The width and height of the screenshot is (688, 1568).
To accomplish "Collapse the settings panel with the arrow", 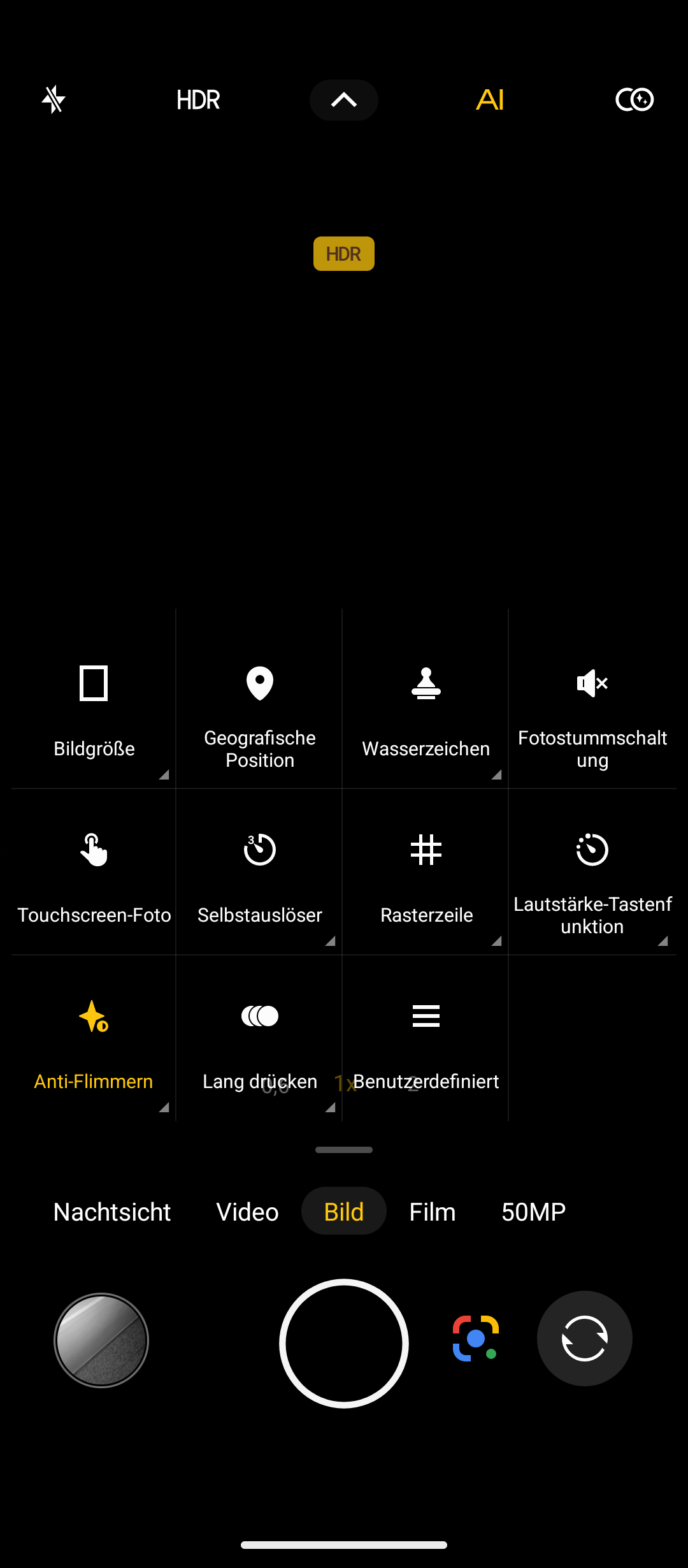I will pyautogui.click(x=343, y=100).
